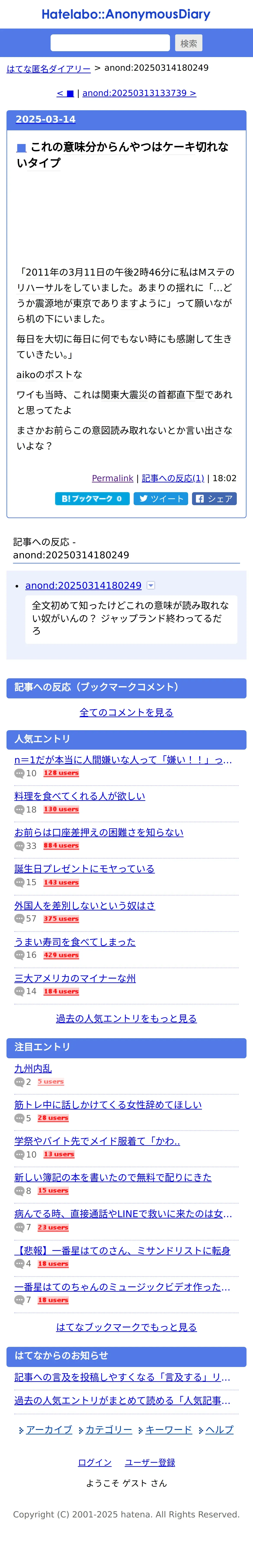
Task: Go to entry anond:20250313133739
Action: coord(139,93)
